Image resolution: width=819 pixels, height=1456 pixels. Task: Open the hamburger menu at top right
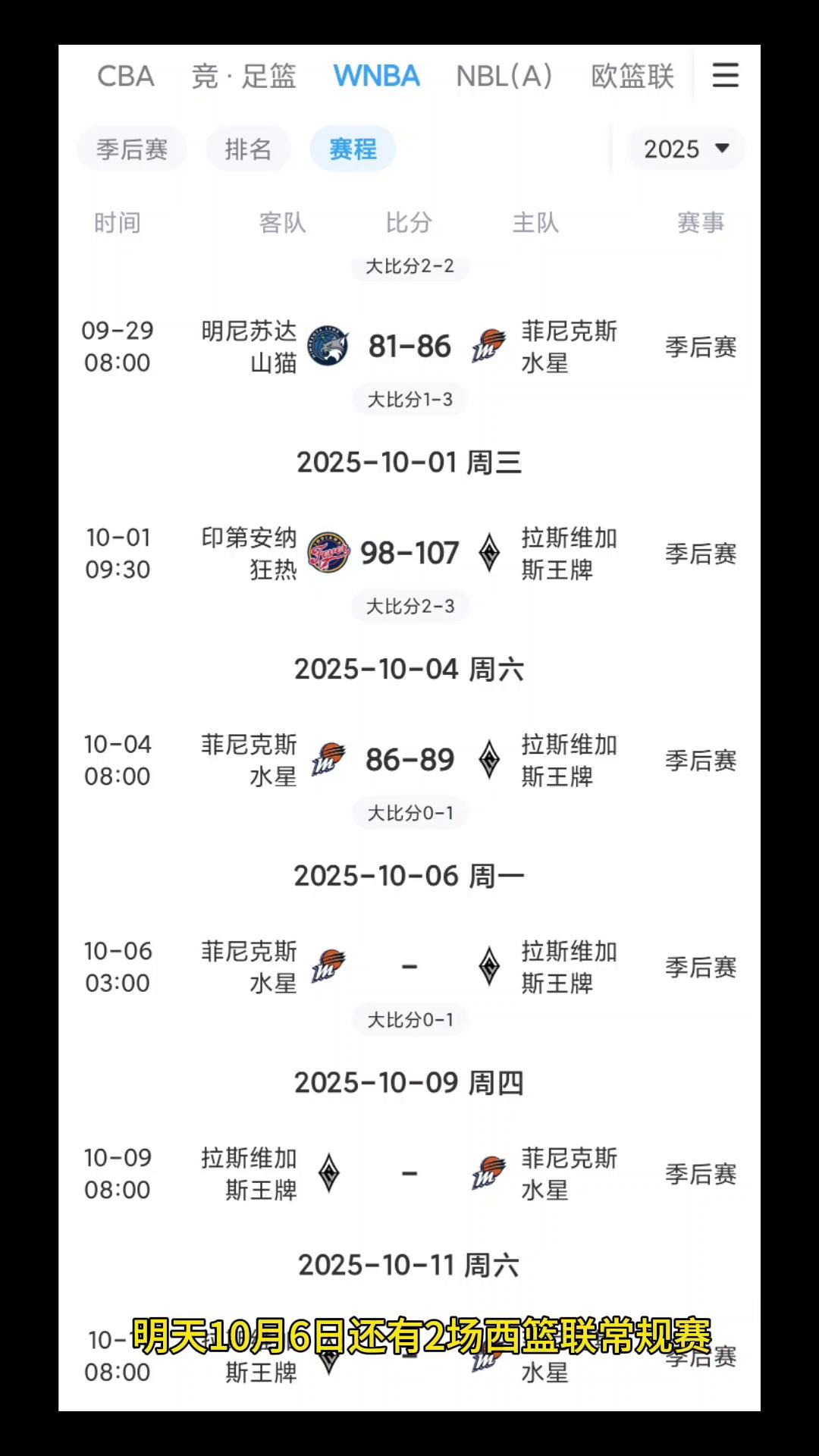[x=725, y=75]
